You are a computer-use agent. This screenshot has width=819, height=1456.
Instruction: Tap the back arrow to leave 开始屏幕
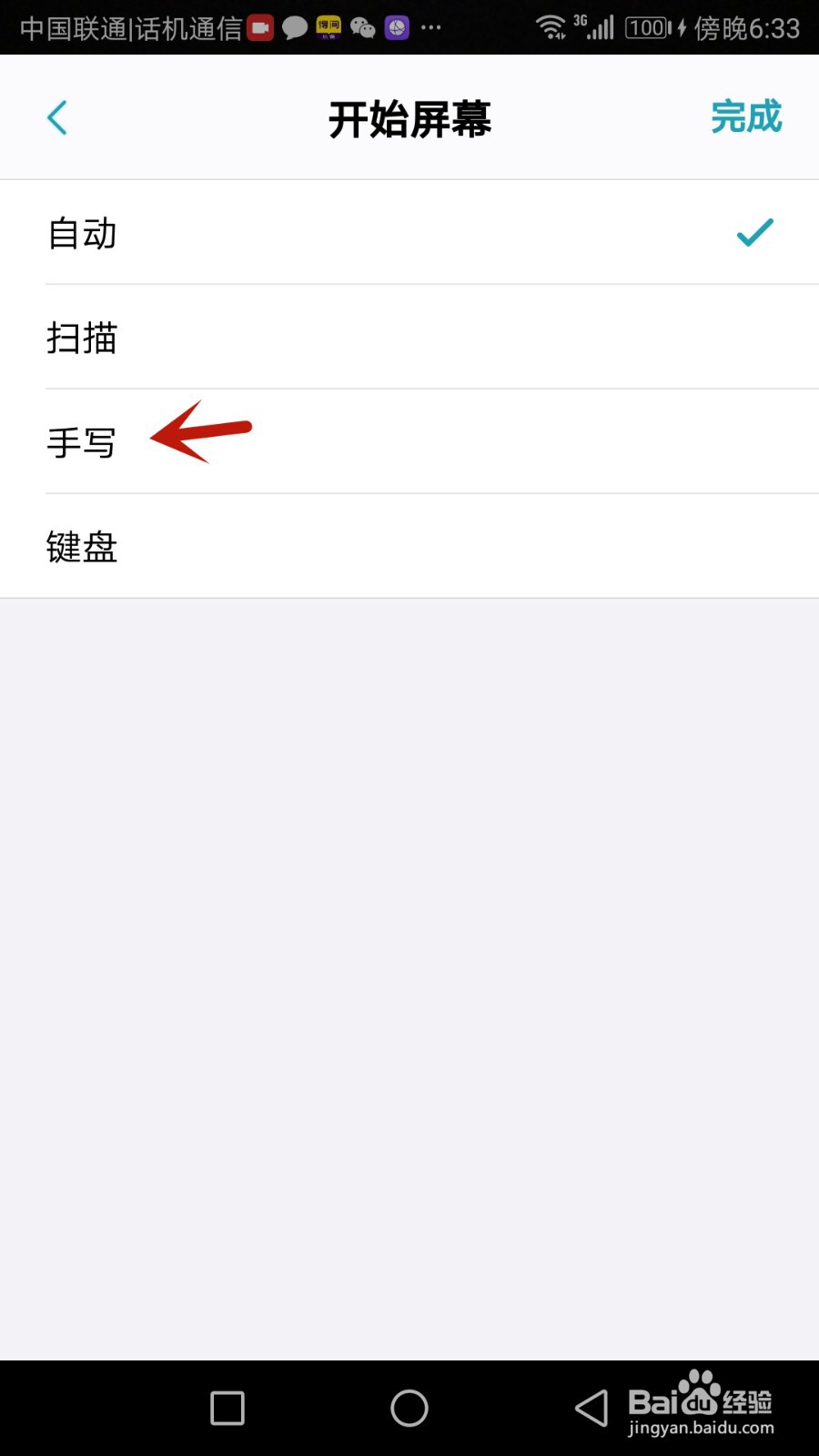point(56,116)
